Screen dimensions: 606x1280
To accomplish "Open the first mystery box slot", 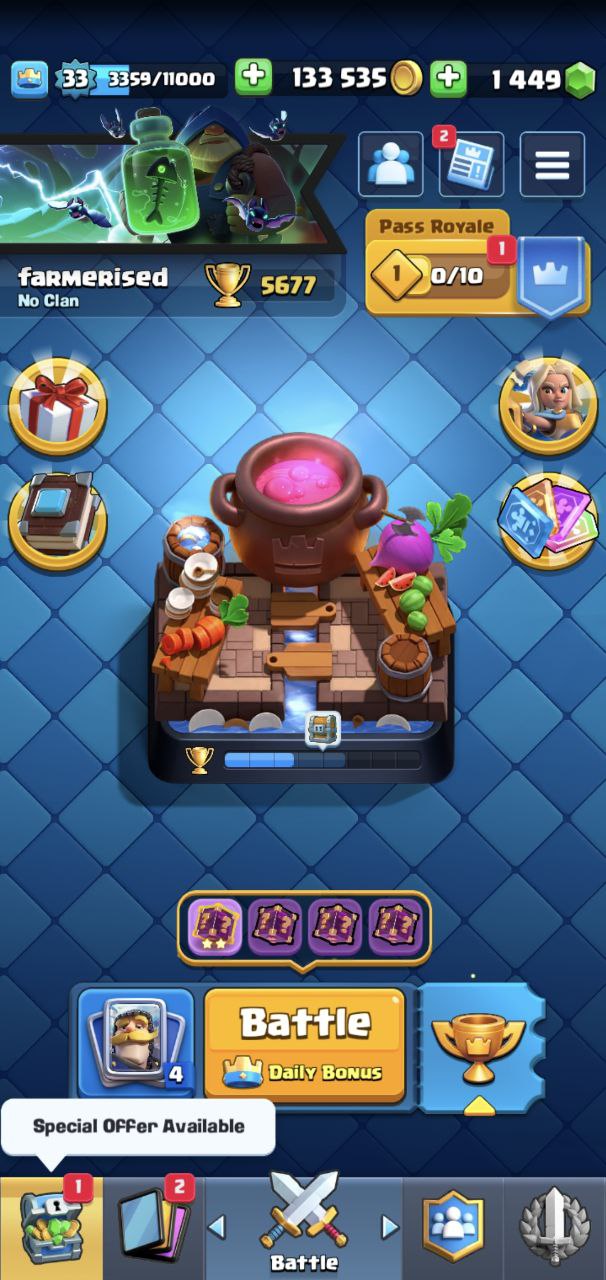I will click(x=215, y=928).
